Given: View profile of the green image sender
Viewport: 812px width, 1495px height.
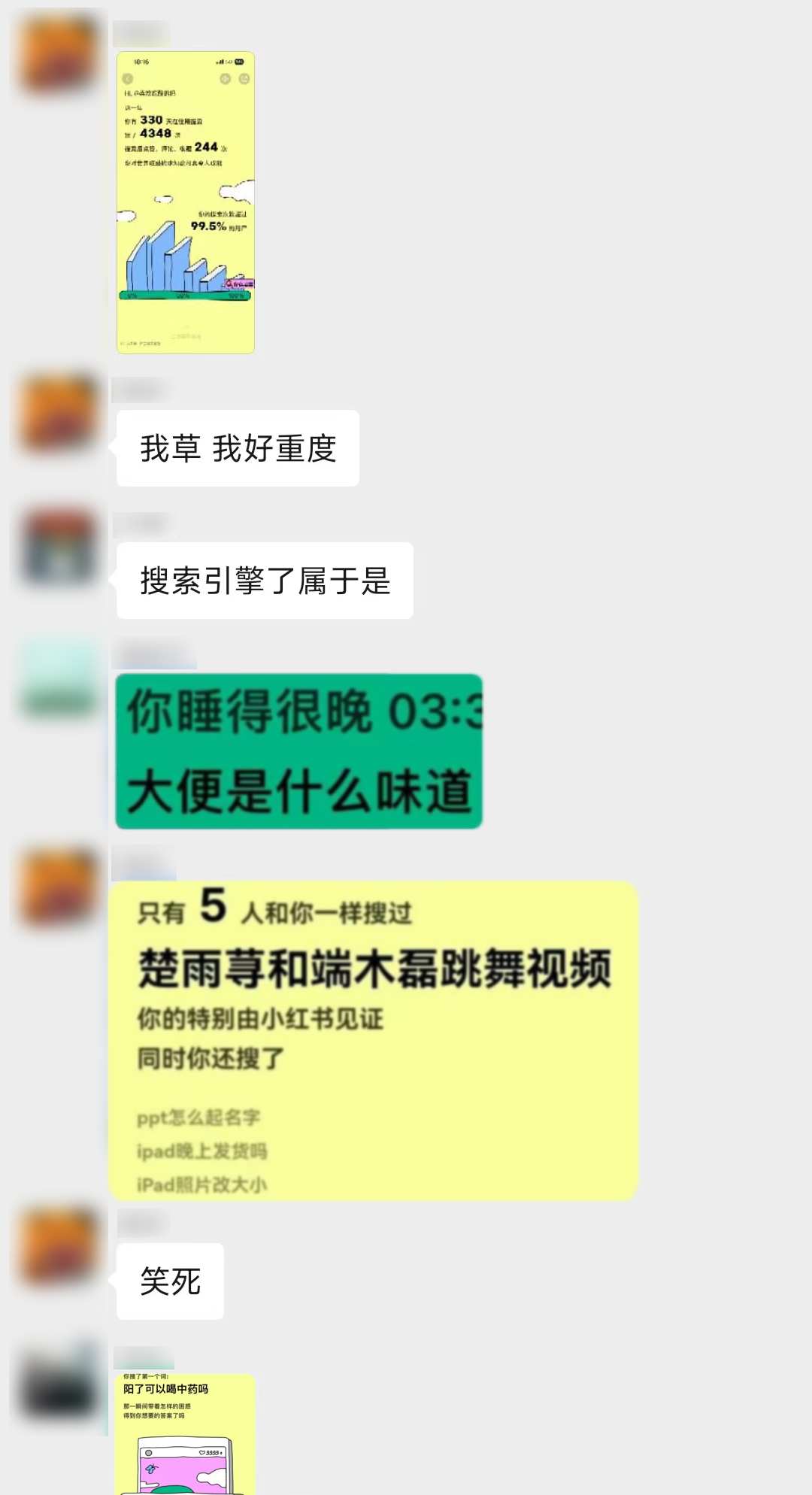Looking at the screenshot, I should tap(59, 680).
